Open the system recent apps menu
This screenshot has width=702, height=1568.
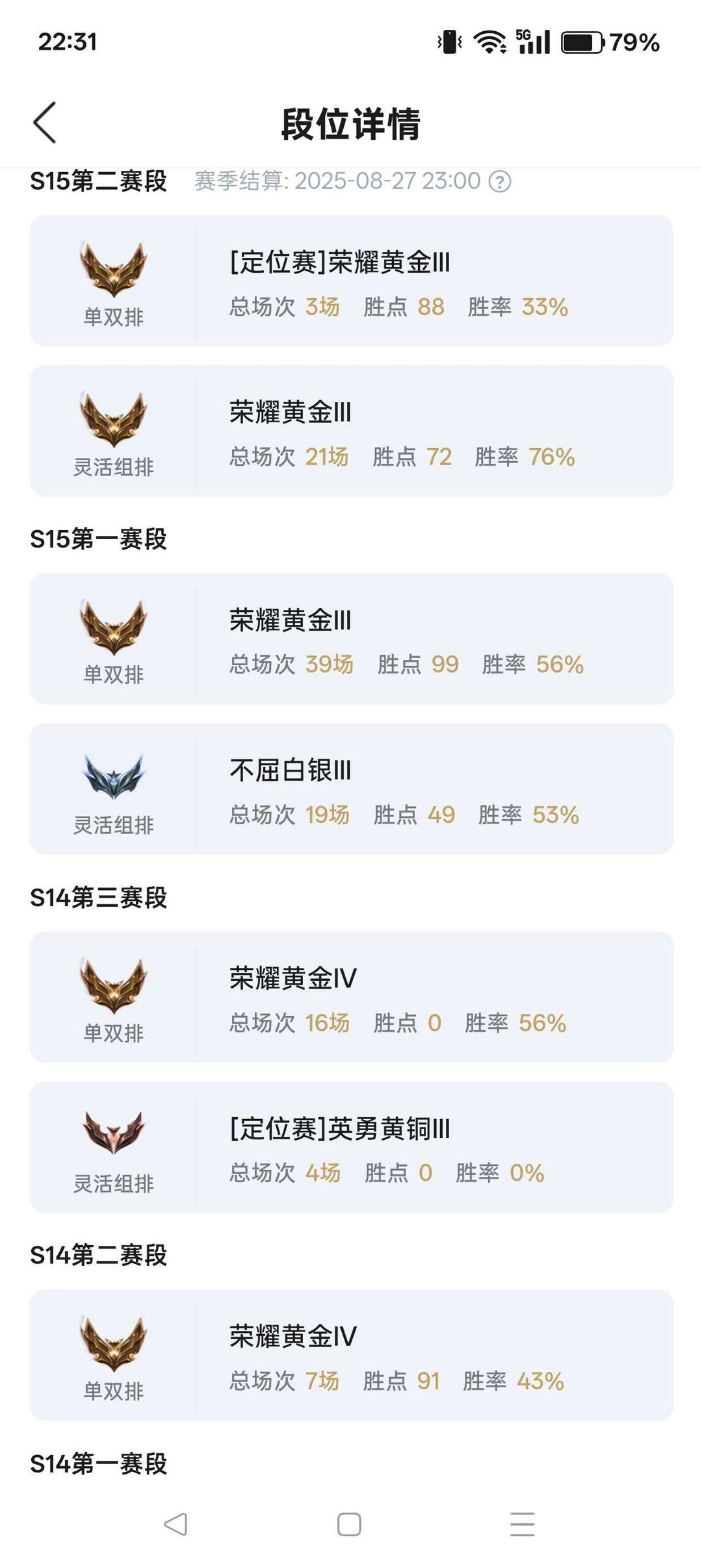pos(522,1524)
